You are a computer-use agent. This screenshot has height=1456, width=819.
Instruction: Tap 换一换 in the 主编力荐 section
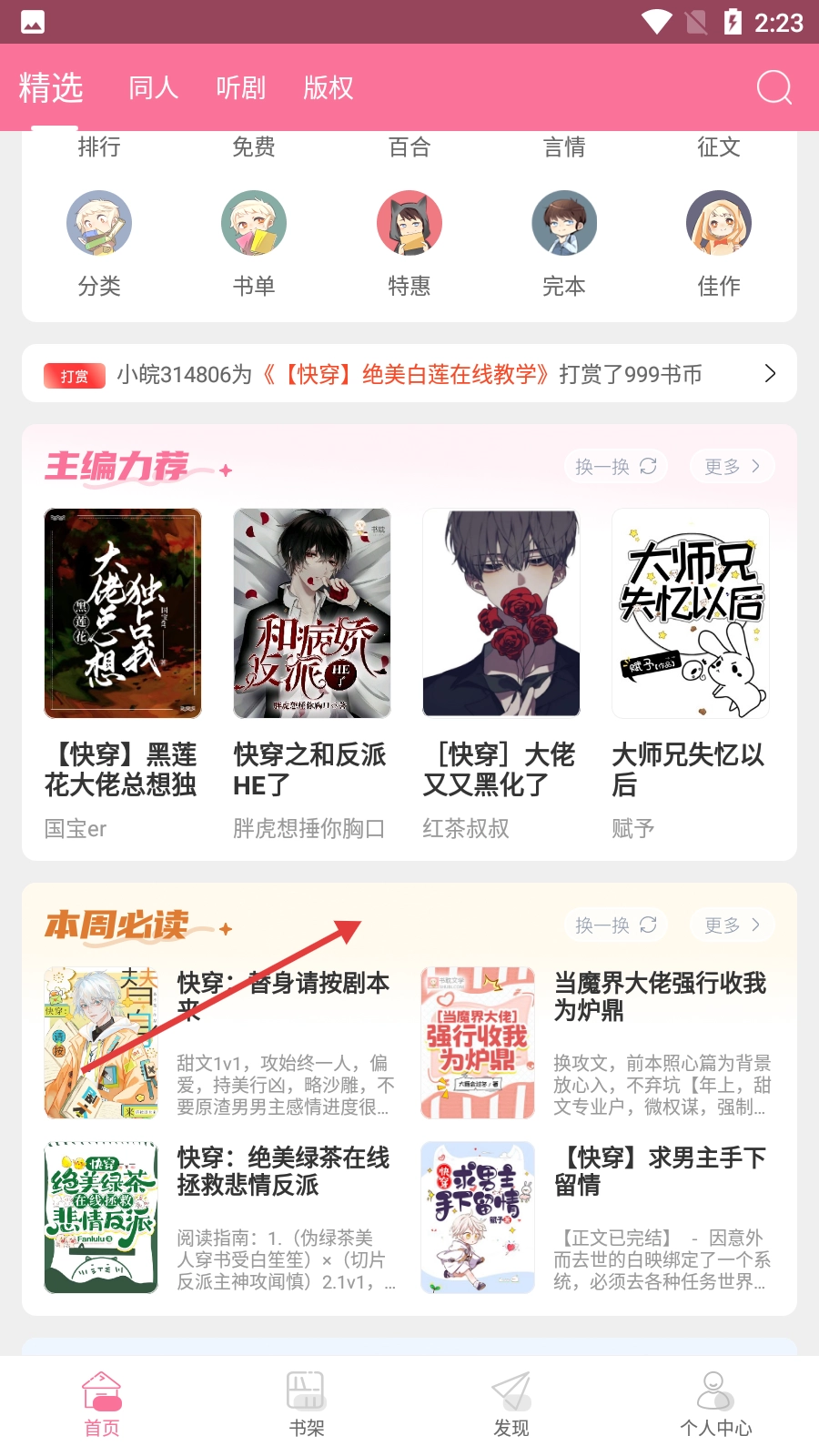coord(616,467)
